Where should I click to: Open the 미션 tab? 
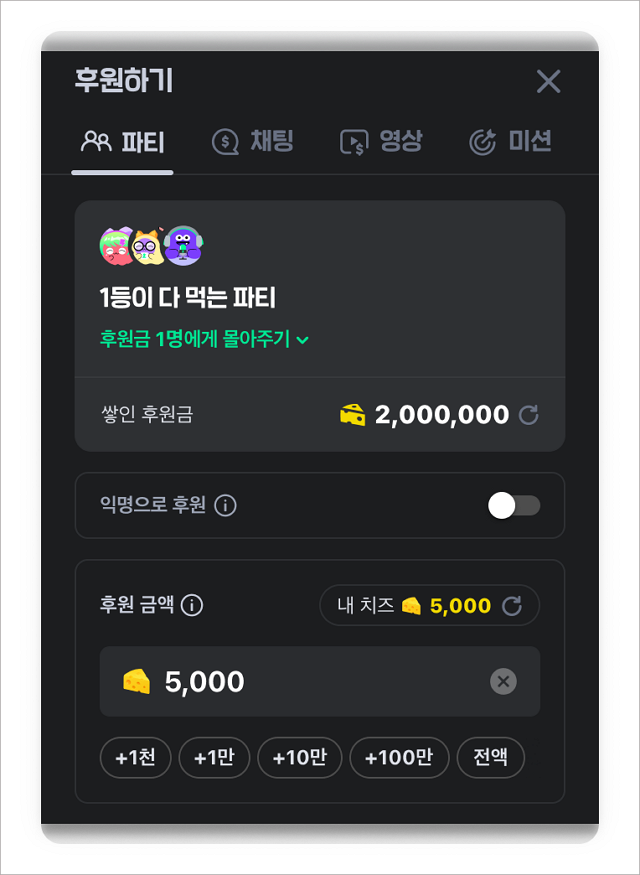[510, 142]
